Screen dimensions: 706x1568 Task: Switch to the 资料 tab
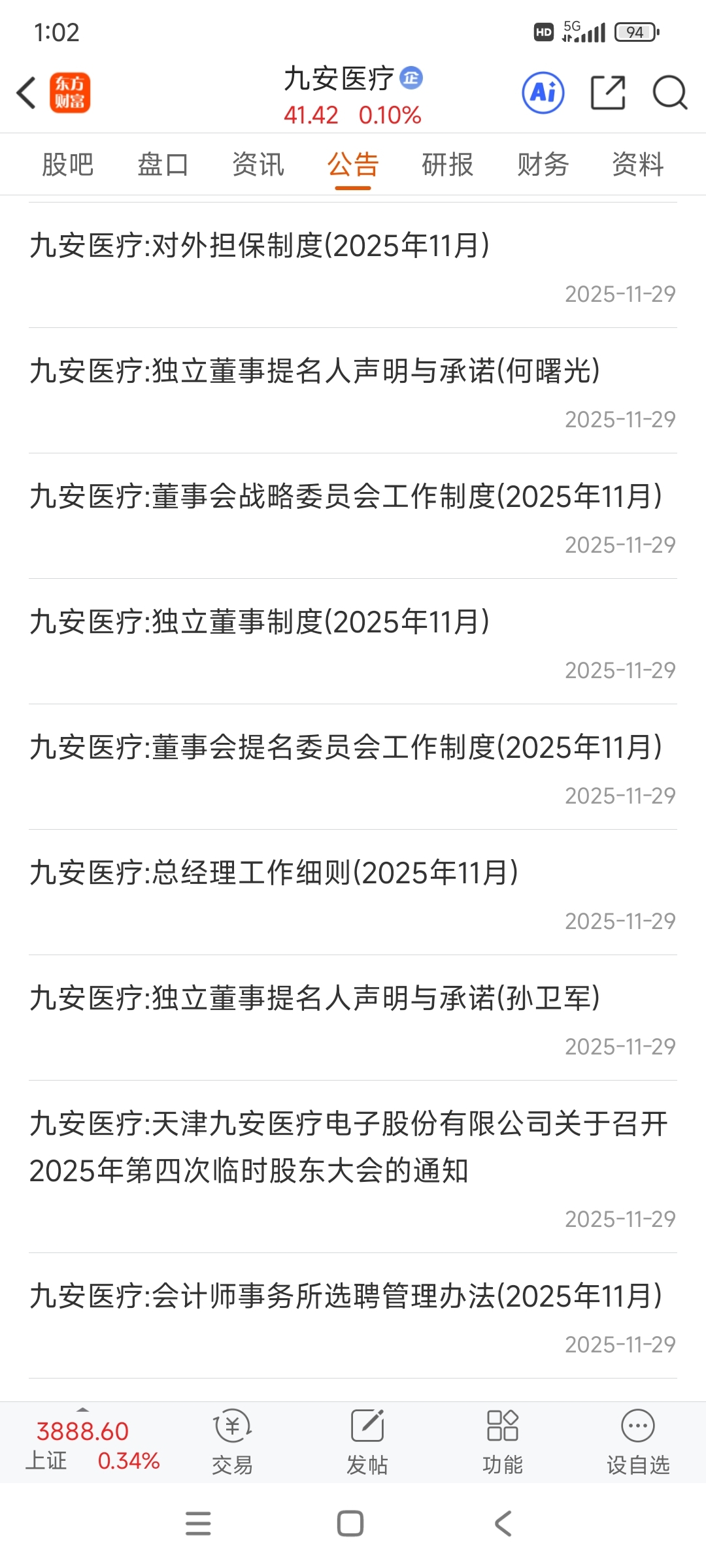[638, 164]
